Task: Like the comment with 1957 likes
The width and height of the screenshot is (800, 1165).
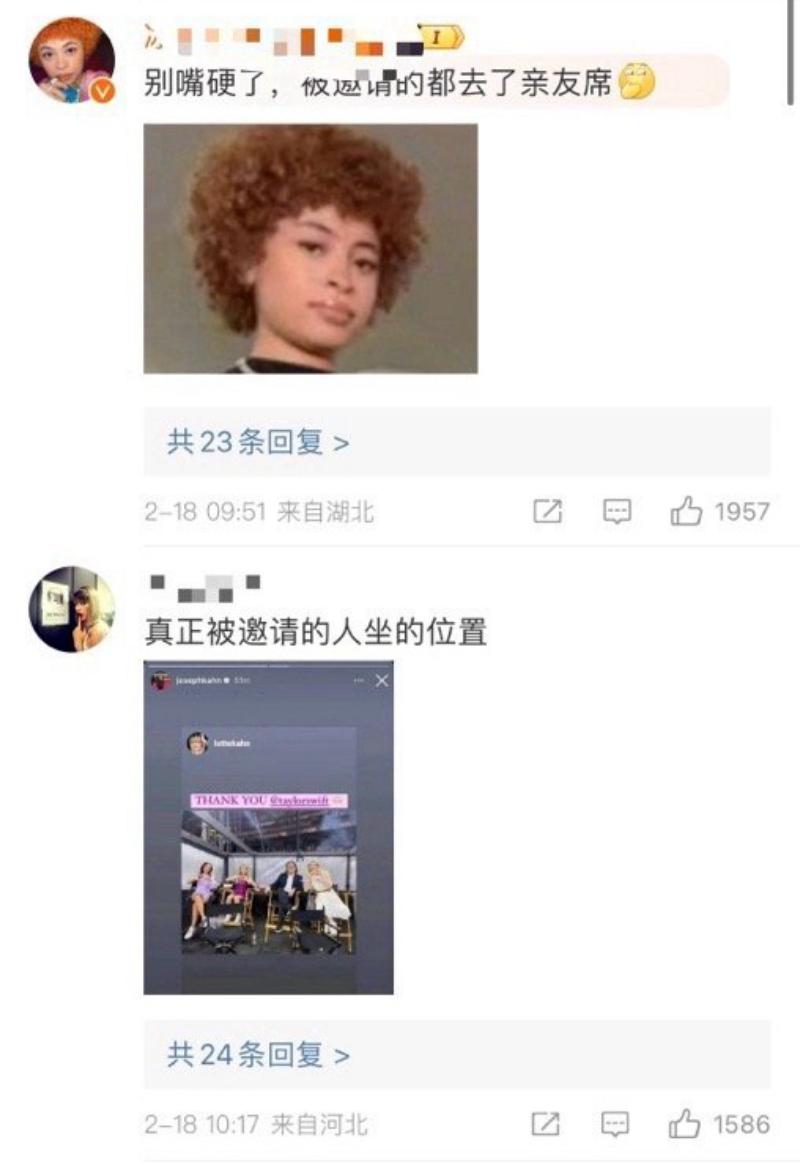Action: coord(687,512)
